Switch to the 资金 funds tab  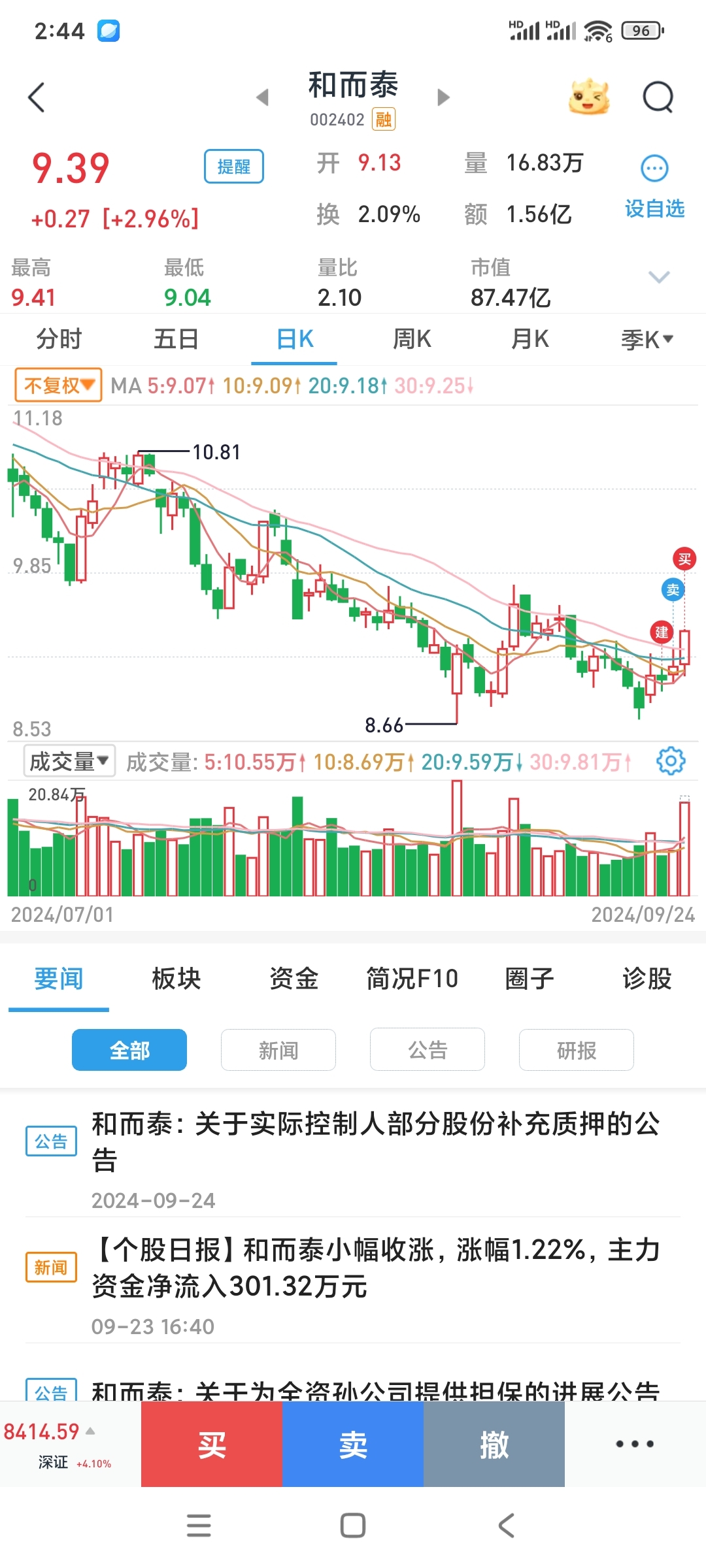pyautogui.click(x=294, y=977)
